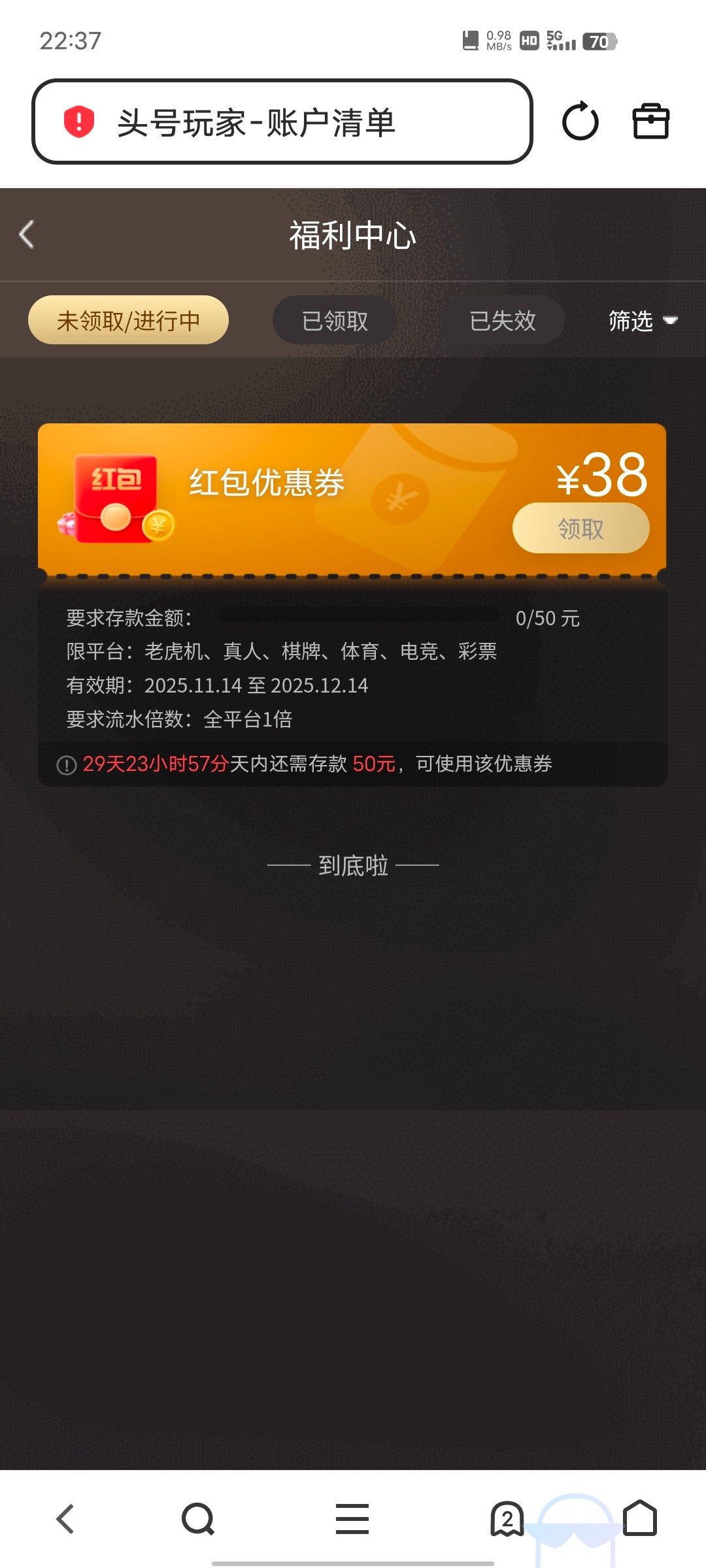Screen dimensions: 706x1568
Task: Go back from 福利中心 page
Action: [27, 235]
